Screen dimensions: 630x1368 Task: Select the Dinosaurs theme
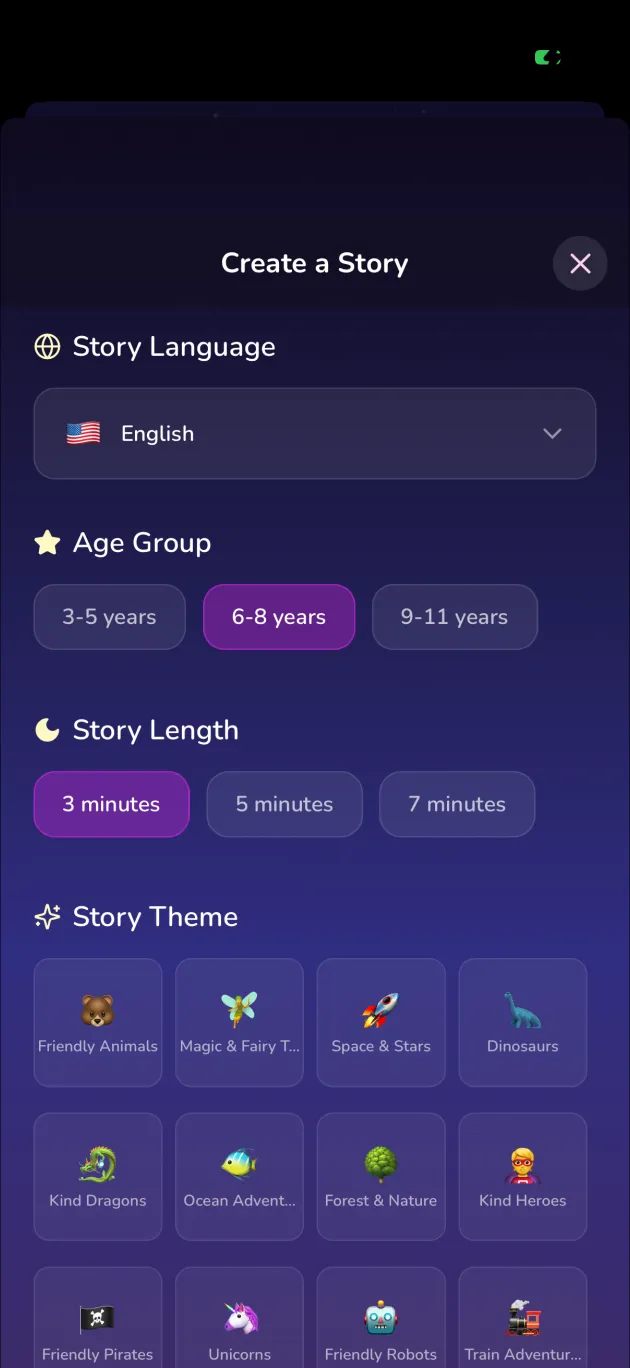[x=523, y=1022]
